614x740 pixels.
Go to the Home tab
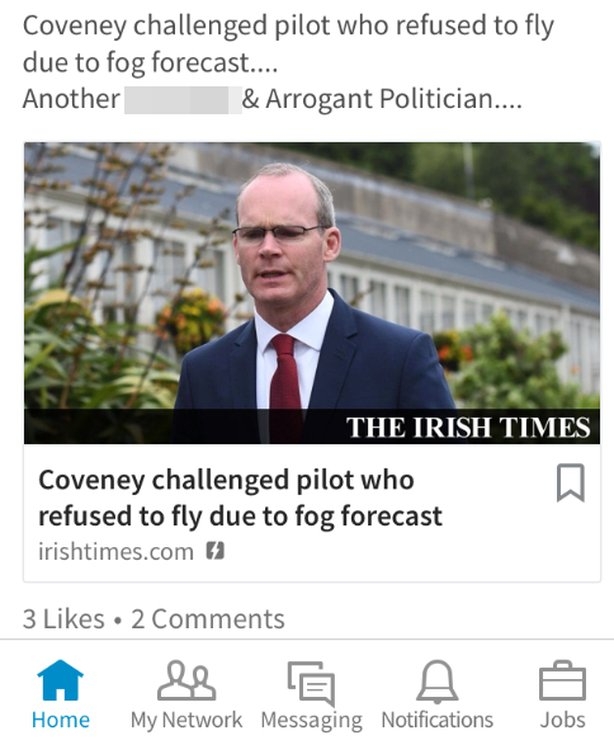click(x=60, y=695)
